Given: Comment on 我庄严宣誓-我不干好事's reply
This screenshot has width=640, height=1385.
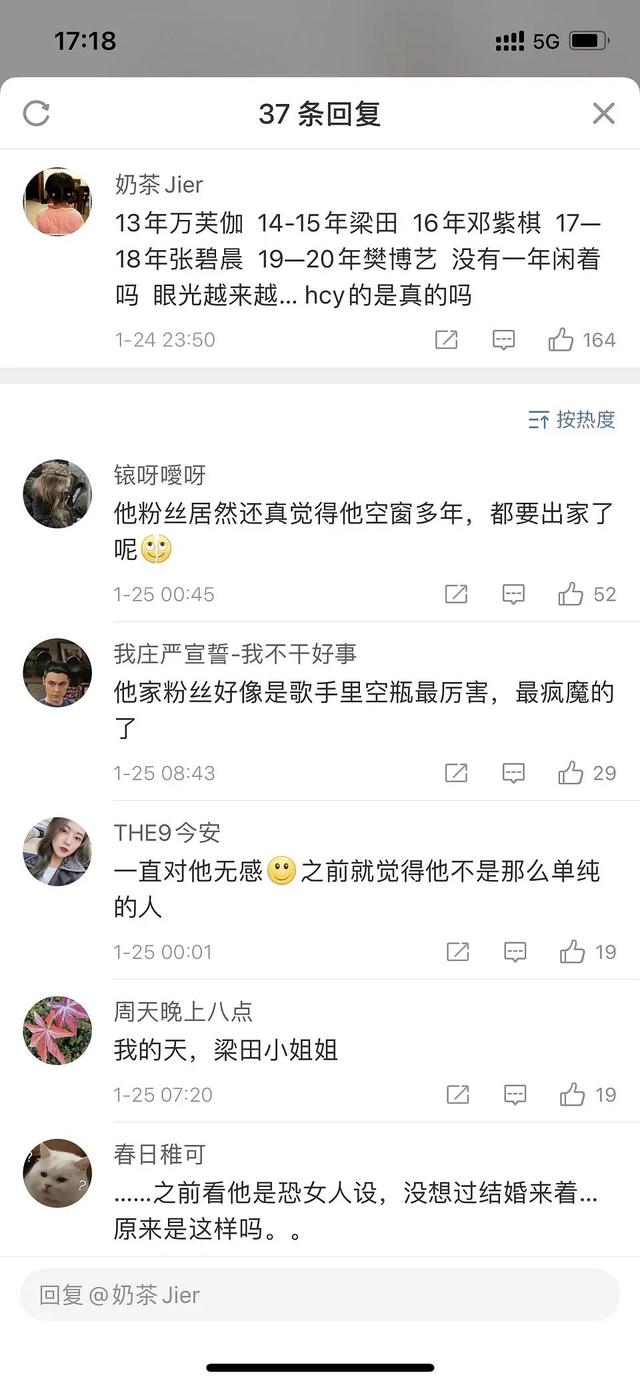Looking at the screenshot, I should (x=513, y=773).
